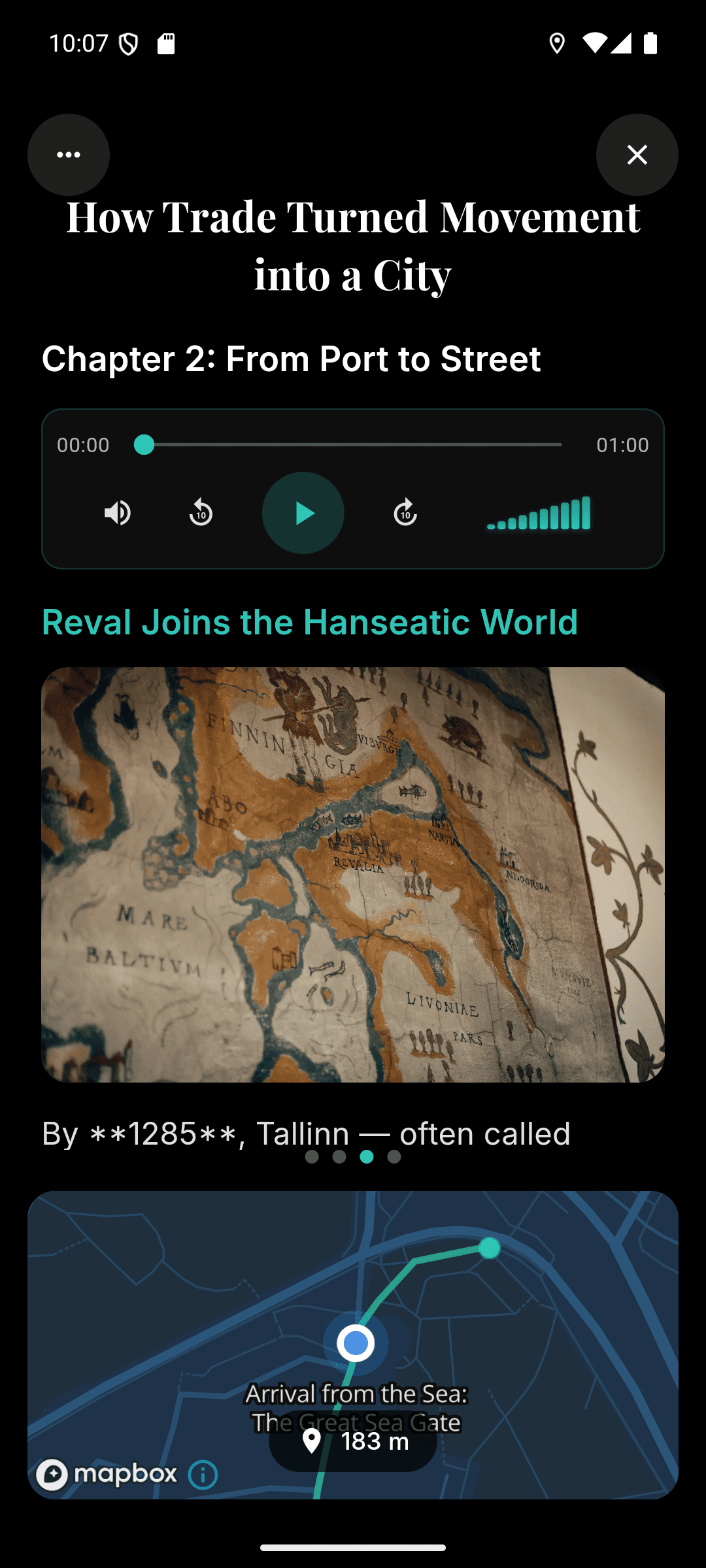Image resolution: width=706 pixels, height=1568 pixels.
Task: Select the third carousel dot
Action: click(x=367, y=1156)
